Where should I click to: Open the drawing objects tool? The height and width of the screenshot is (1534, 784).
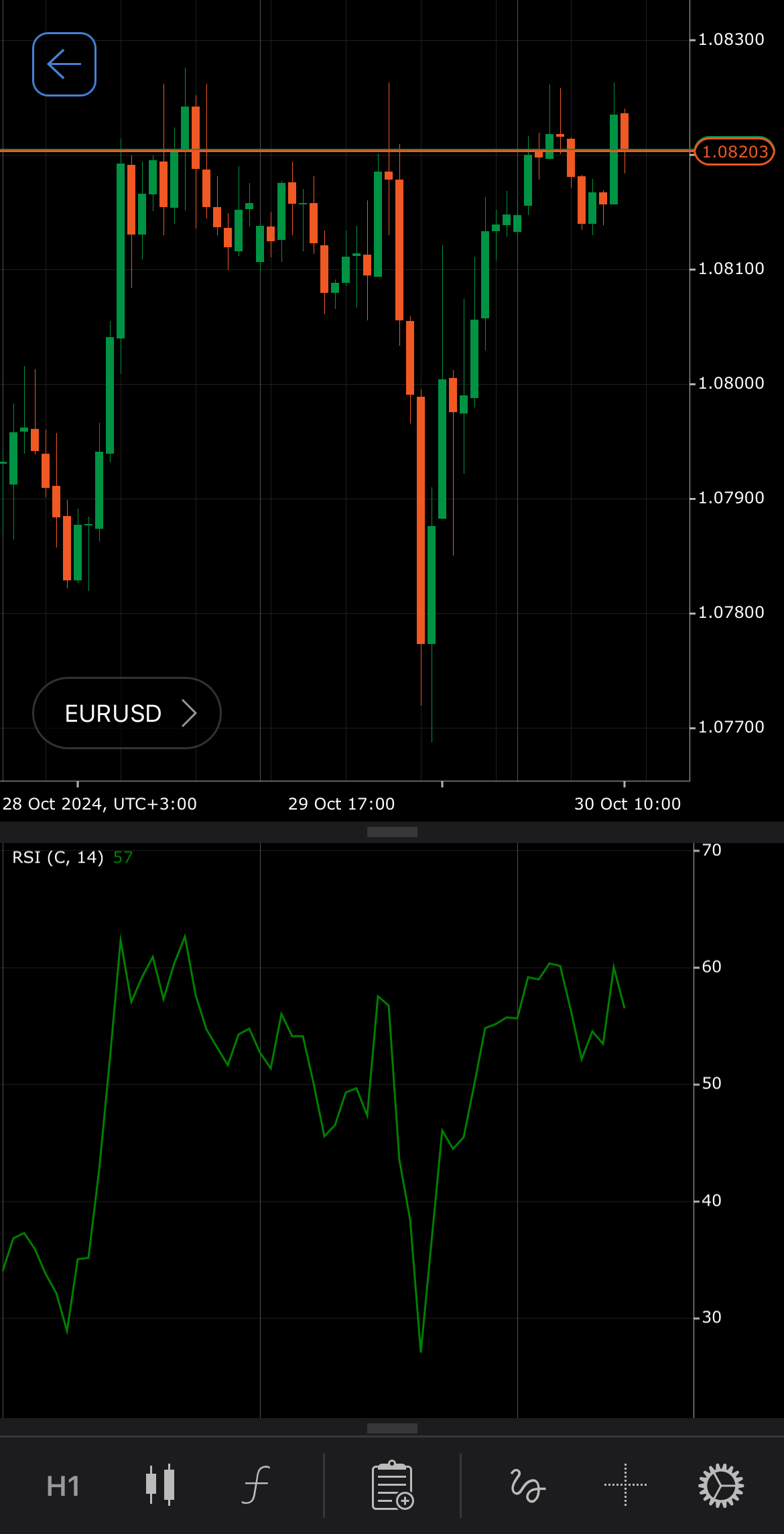click(528, 1485)
